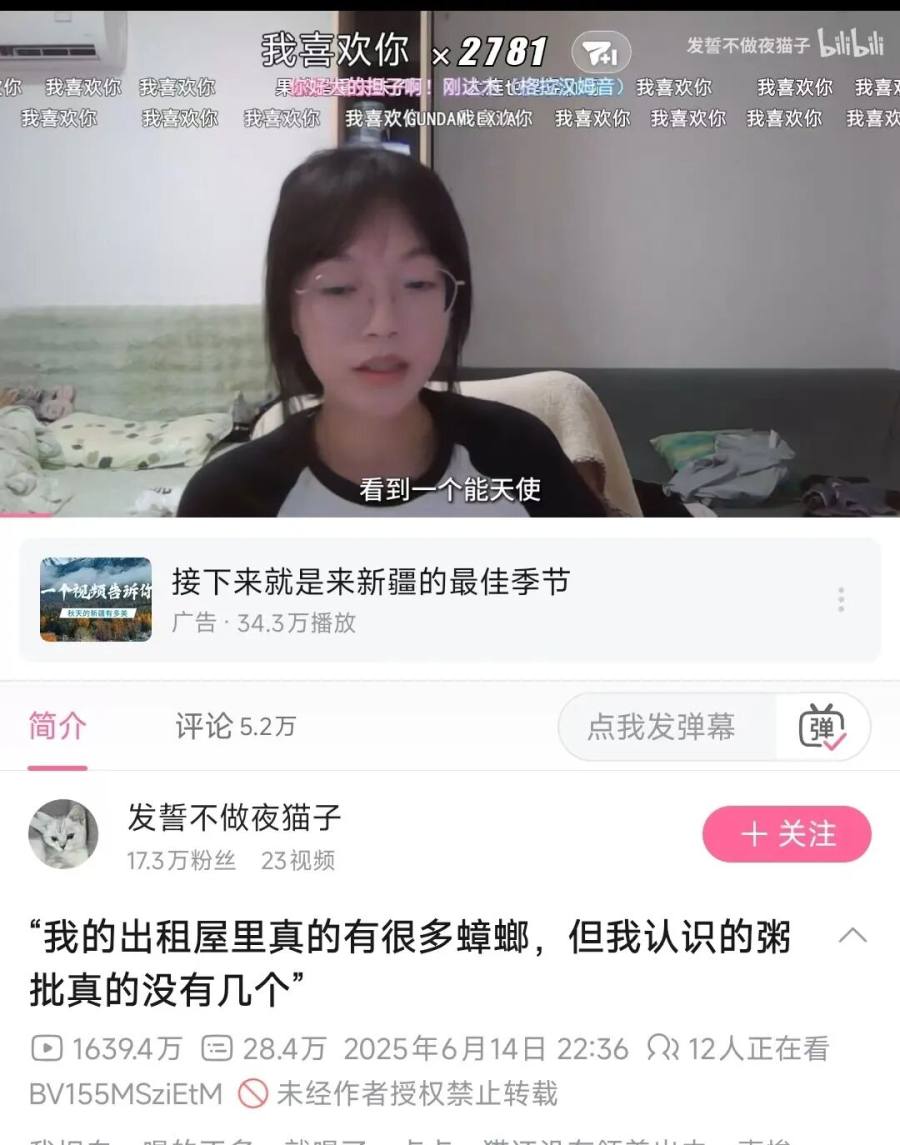Tap the +1 danmaku combo button

tap(601, 52)
